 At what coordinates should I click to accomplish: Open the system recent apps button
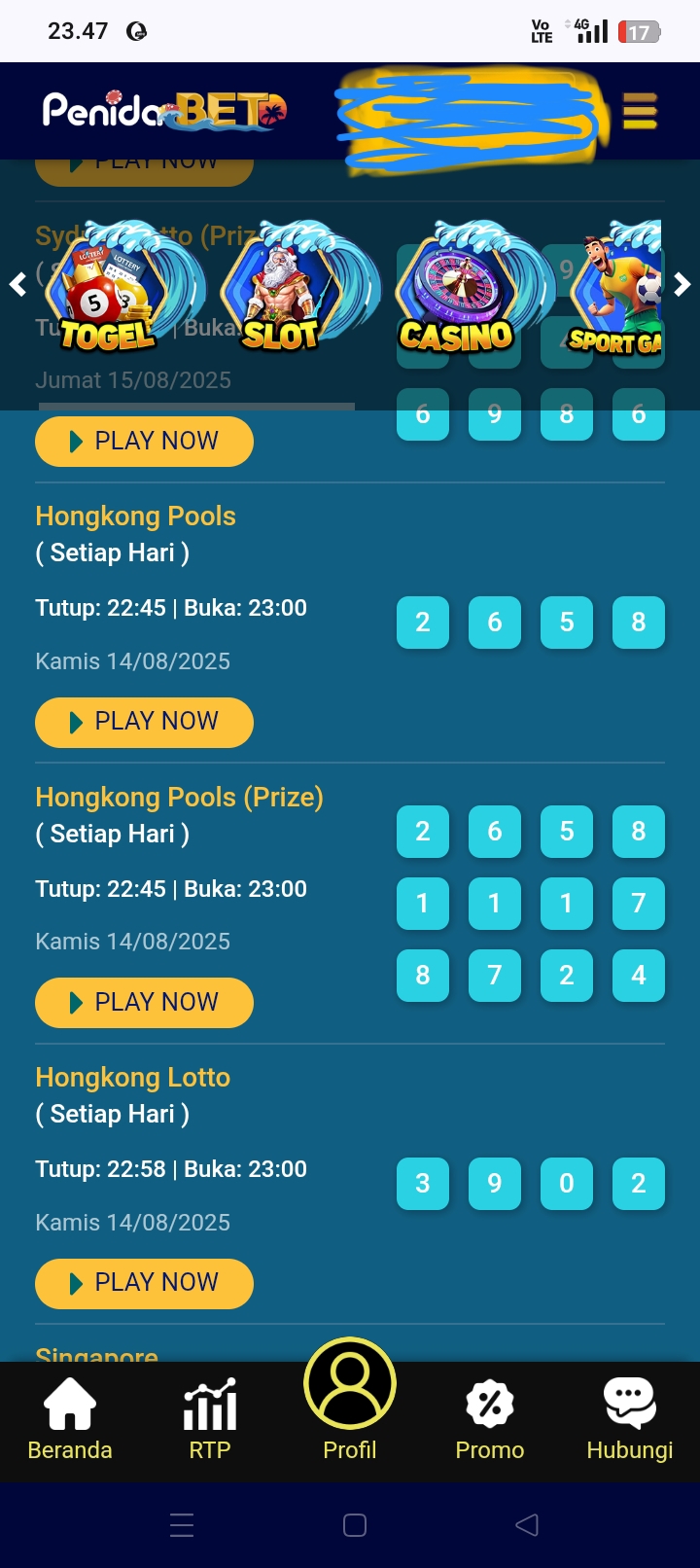tap(182, 1525)
